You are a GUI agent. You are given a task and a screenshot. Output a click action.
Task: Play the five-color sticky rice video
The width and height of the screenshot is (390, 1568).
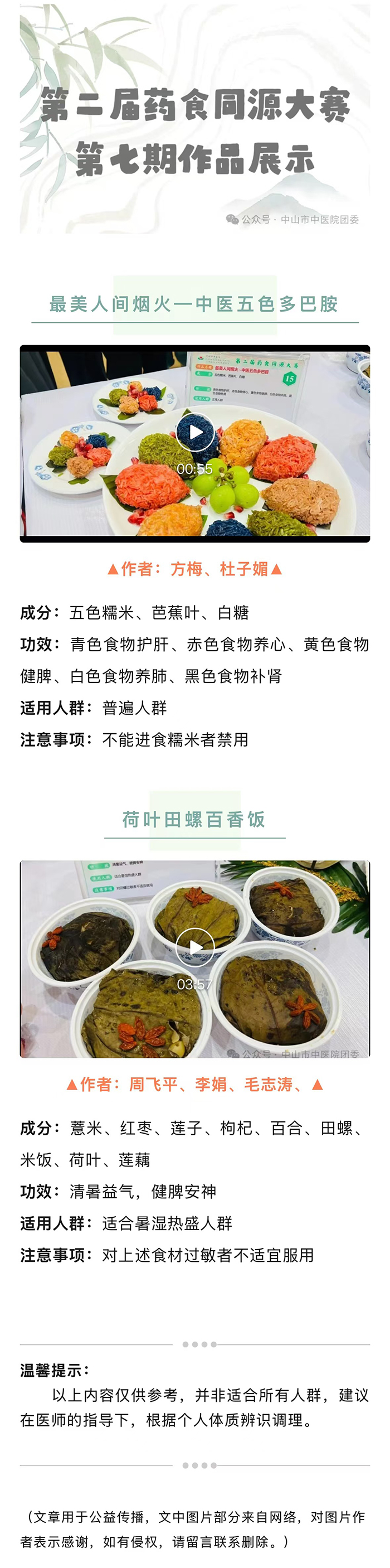pos(194,432)
